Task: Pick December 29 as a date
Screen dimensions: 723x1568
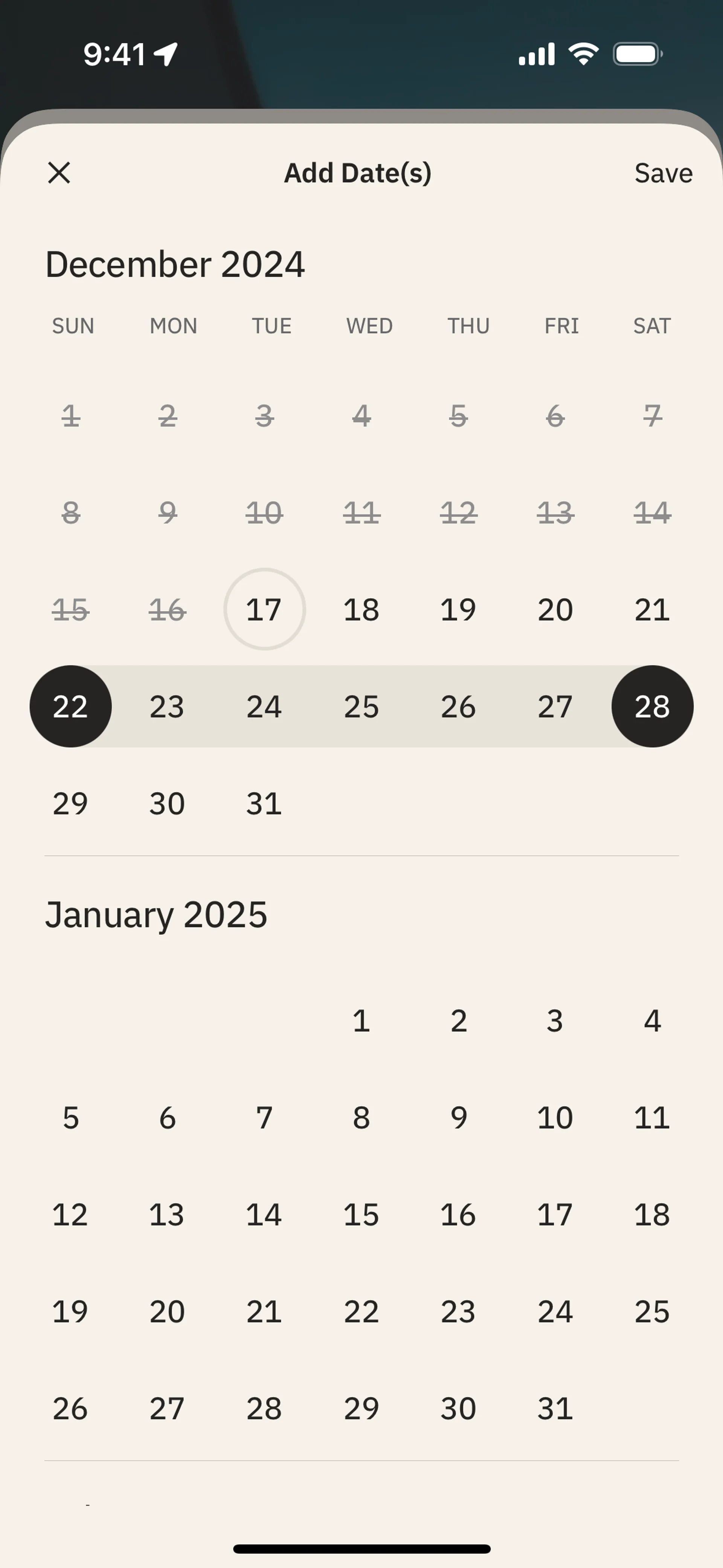Action: (70, 804)
